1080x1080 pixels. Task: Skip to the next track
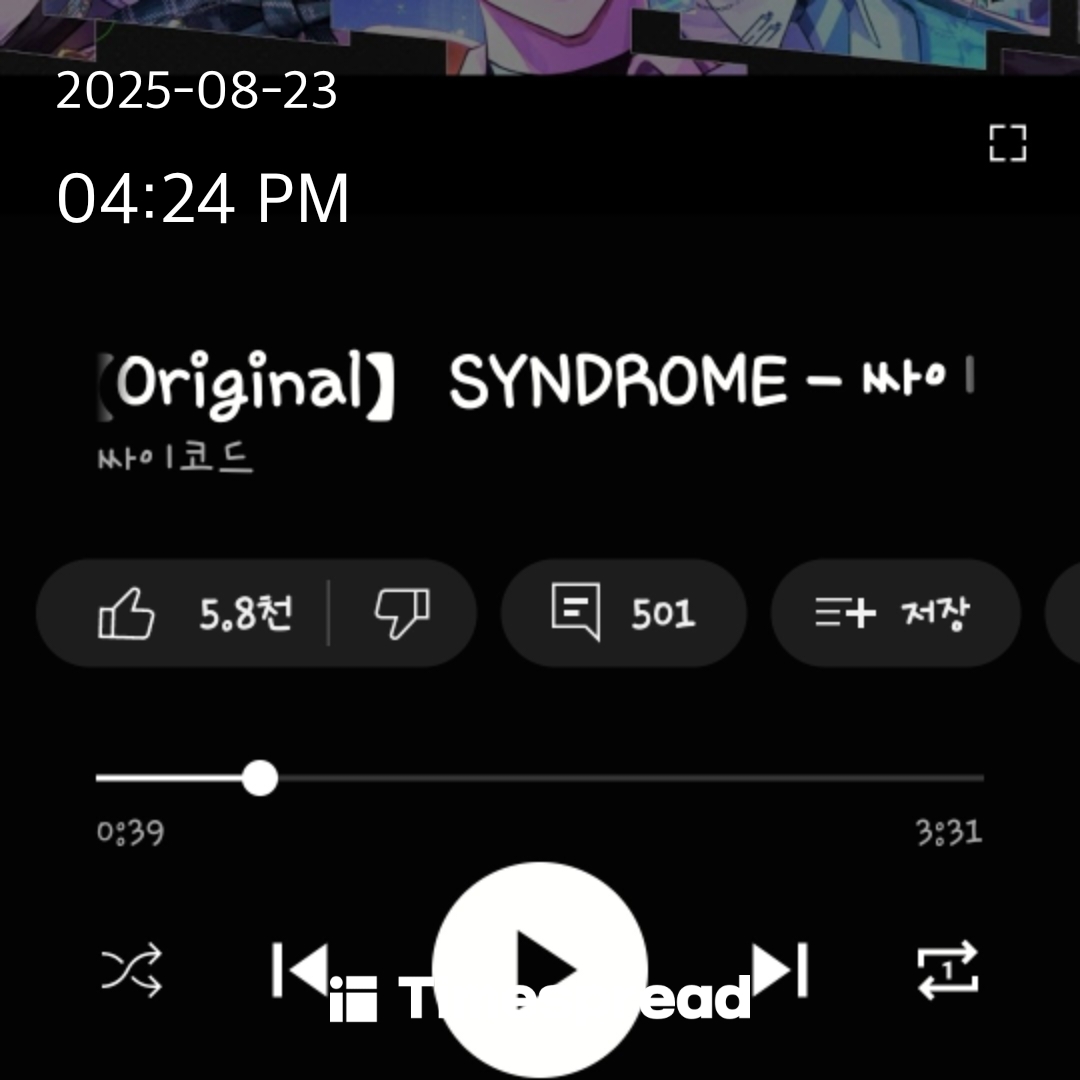[x=780, y=969]
